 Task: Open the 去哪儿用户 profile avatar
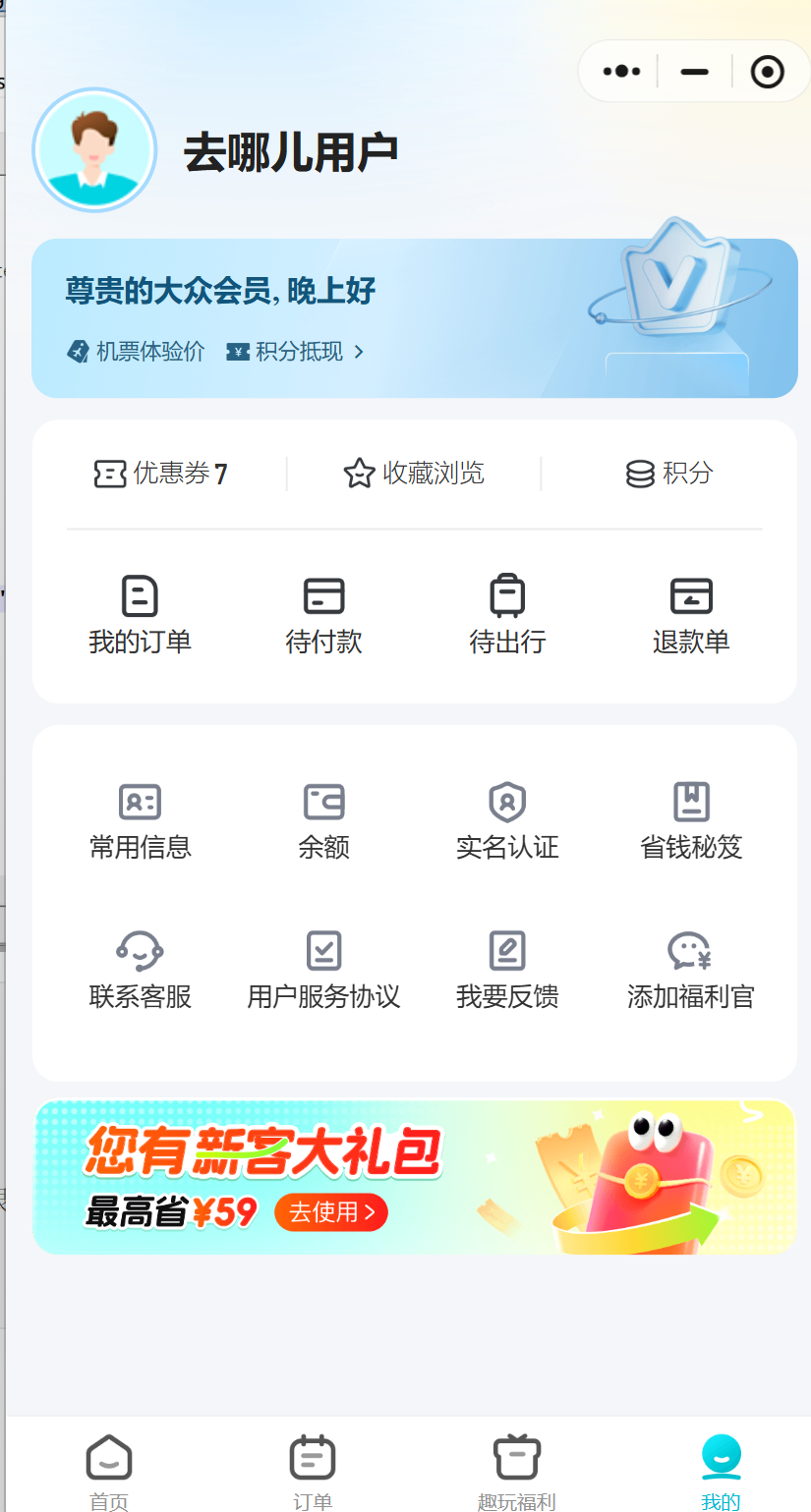[94, 150]
